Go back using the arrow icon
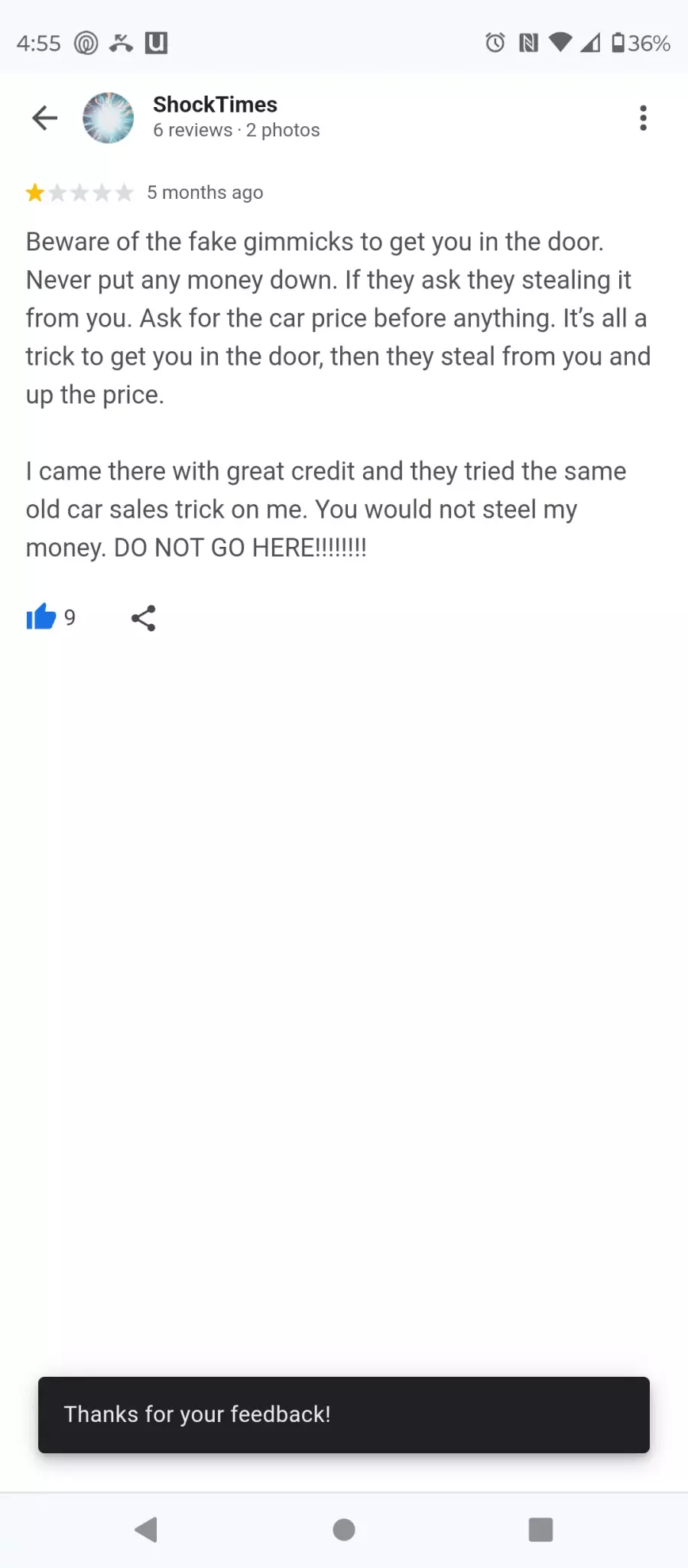 pyautogui.click(x=45, y=118)
